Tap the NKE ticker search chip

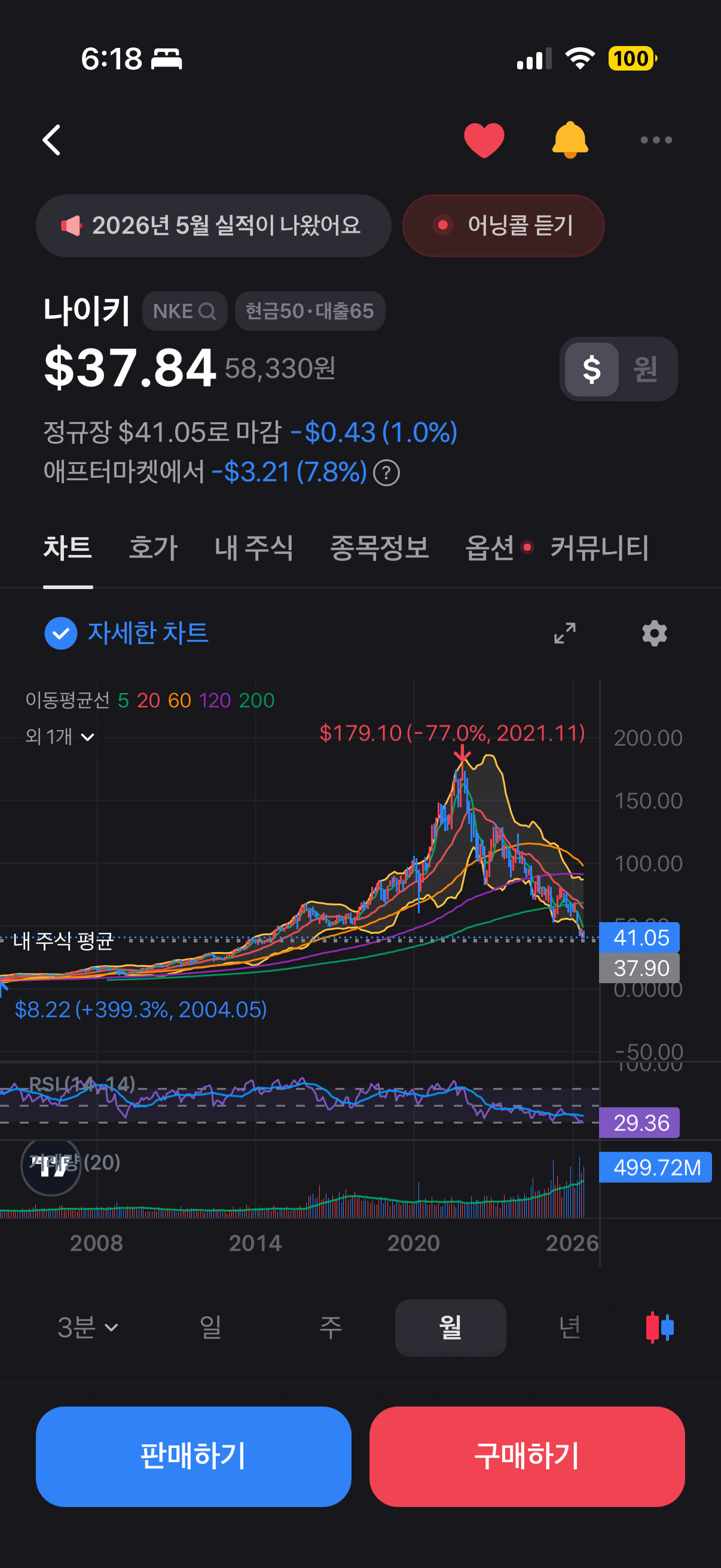[184, 311]
